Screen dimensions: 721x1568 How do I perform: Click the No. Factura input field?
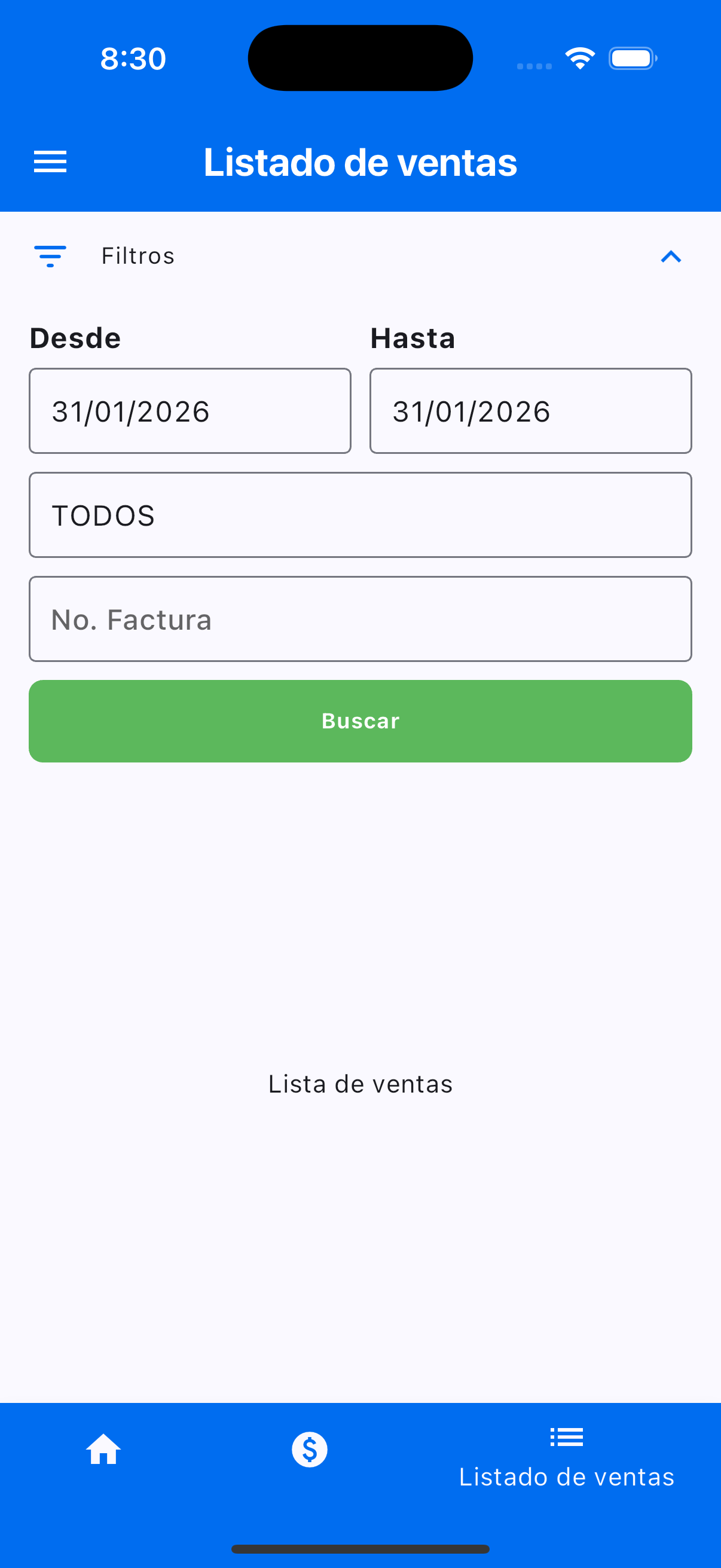pyautogui.click(x=360, y=618)
